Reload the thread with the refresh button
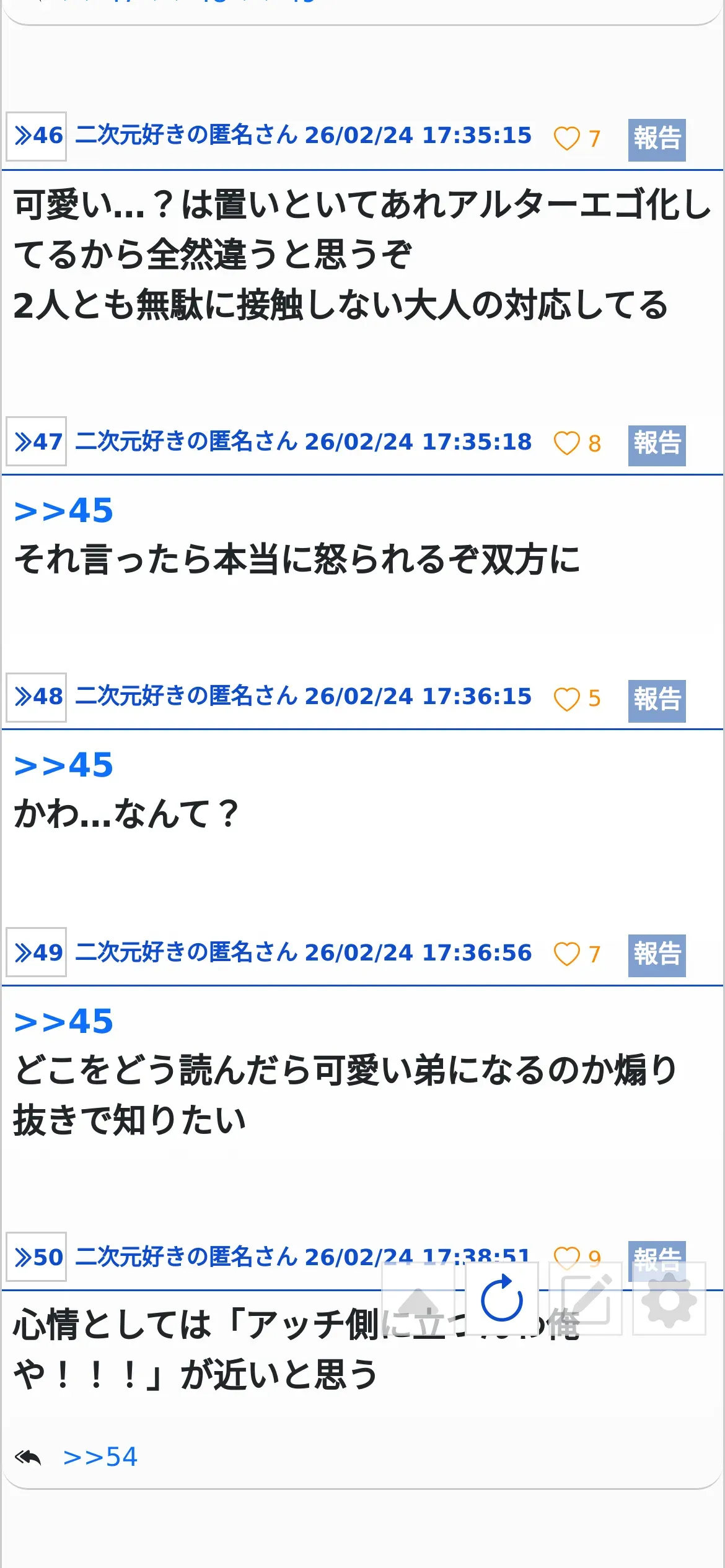This screenshot has height=1568, width=725. click(502, 1298)
